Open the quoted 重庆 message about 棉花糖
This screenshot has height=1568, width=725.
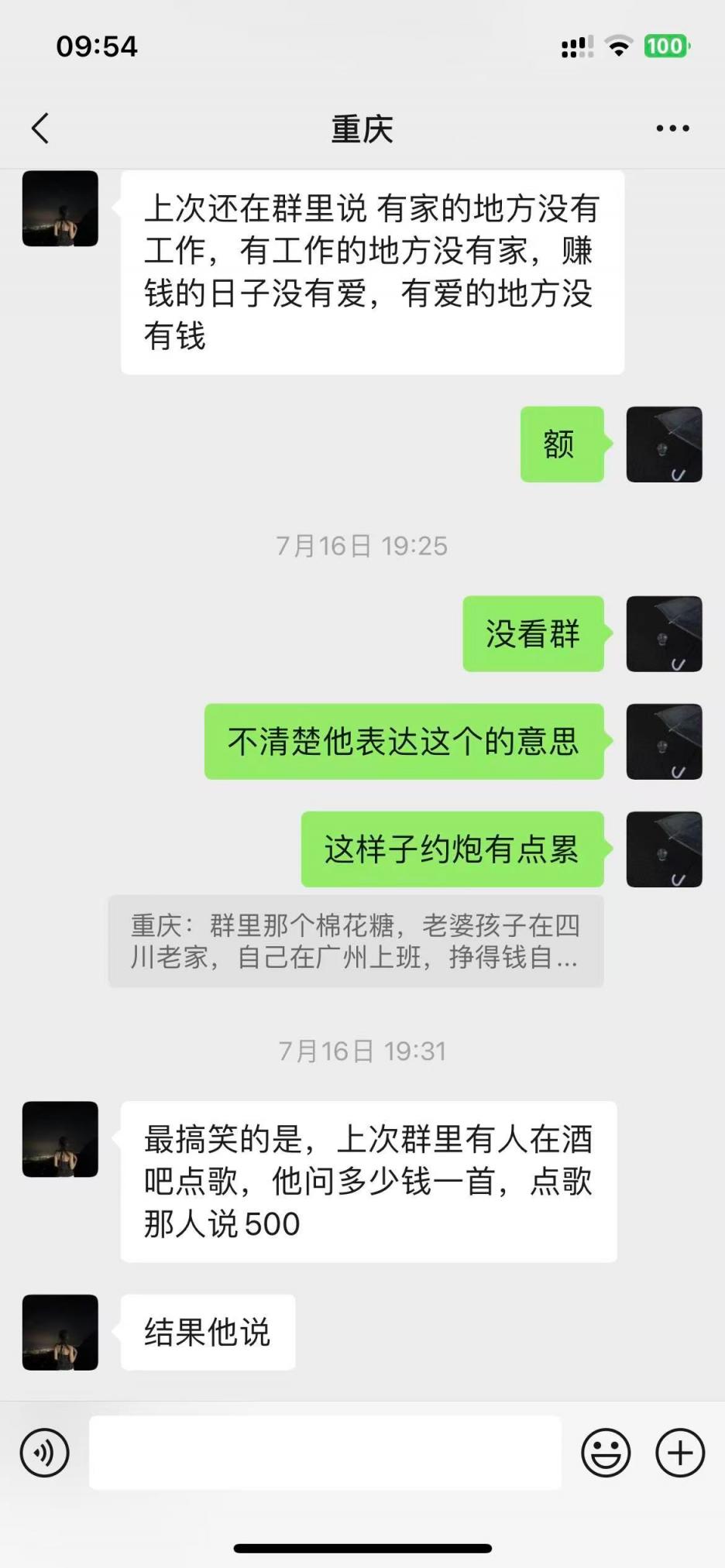click(356, 942)
